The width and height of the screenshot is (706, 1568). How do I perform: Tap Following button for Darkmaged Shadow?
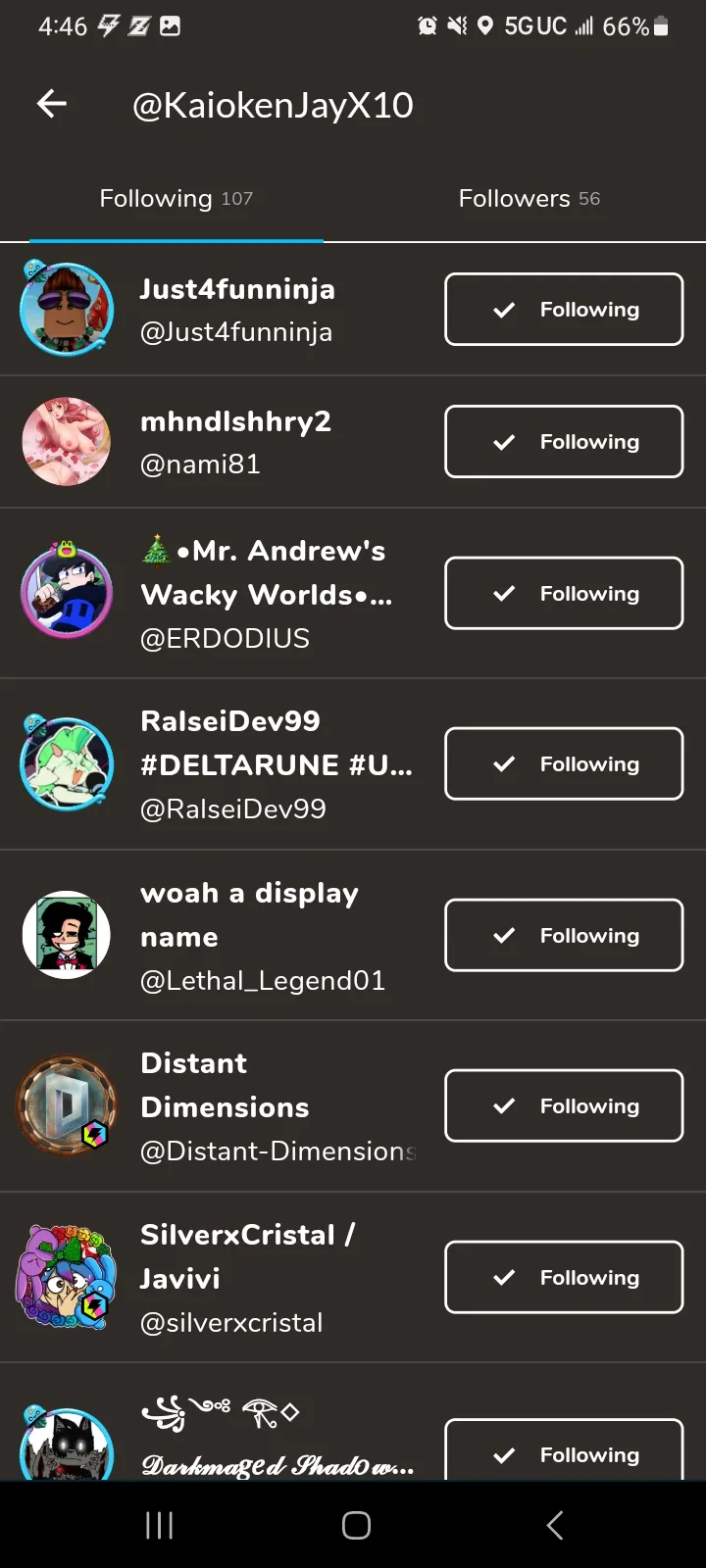click(564, 1454)
